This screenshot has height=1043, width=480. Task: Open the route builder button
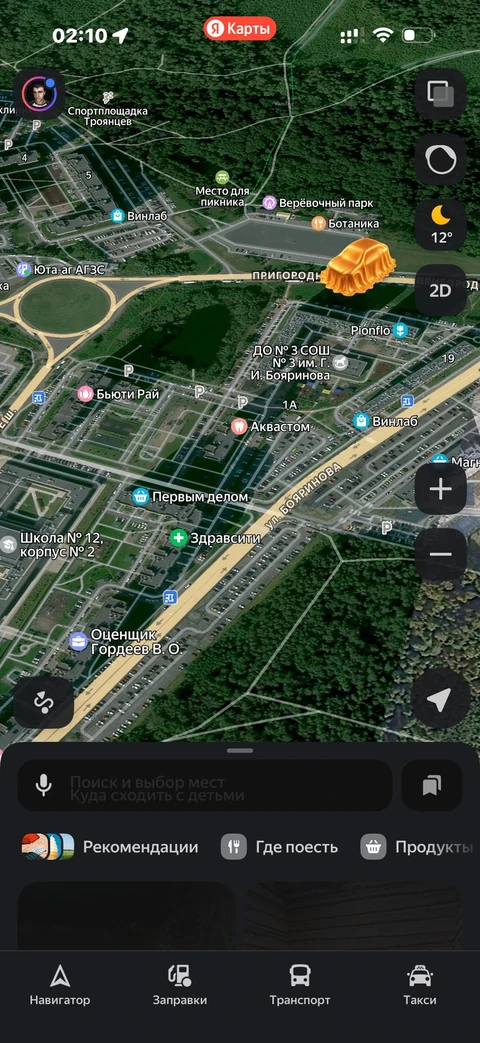[43, 702]
